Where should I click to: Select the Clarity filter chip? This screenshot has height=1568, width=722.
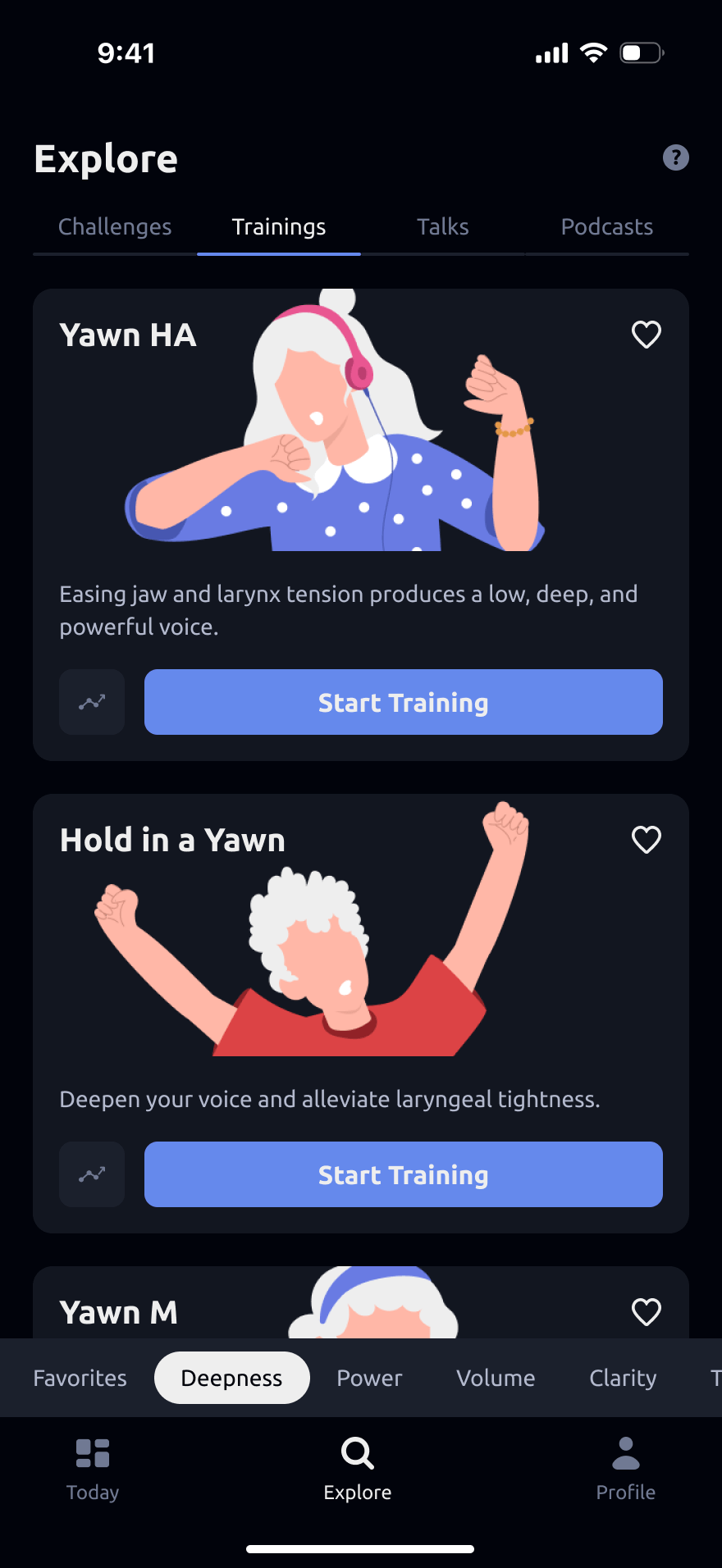(x=623, y=1378)
